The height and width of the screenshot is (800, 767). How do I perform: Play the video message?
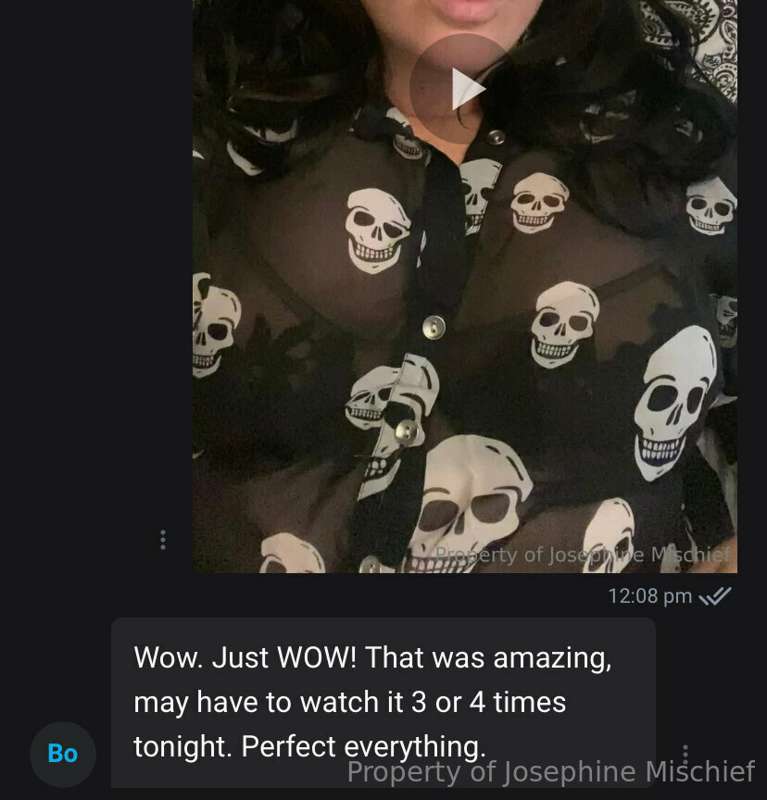click(464, 88)
